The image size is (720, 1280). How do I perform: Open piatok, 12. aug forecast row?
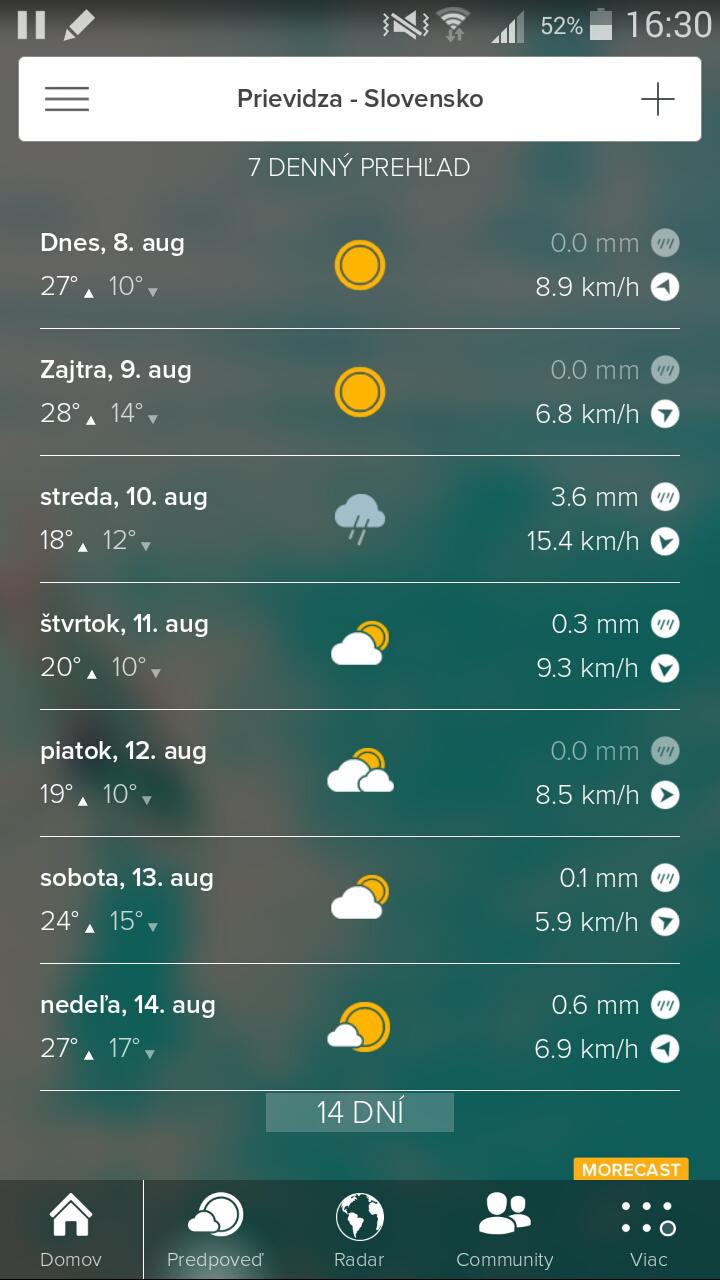pyautogui.click(x=360, y=773)
